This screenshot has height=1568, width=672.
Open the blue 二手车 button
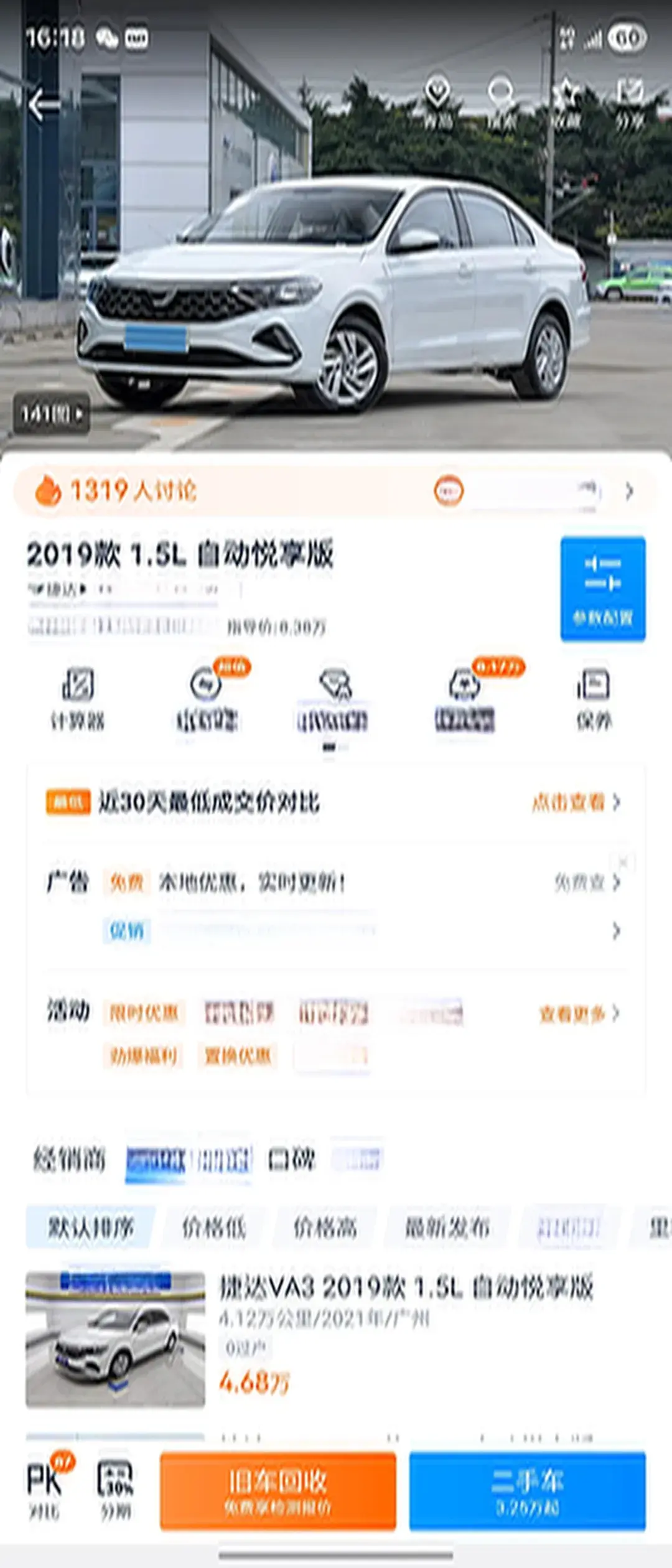(527, 1491)
